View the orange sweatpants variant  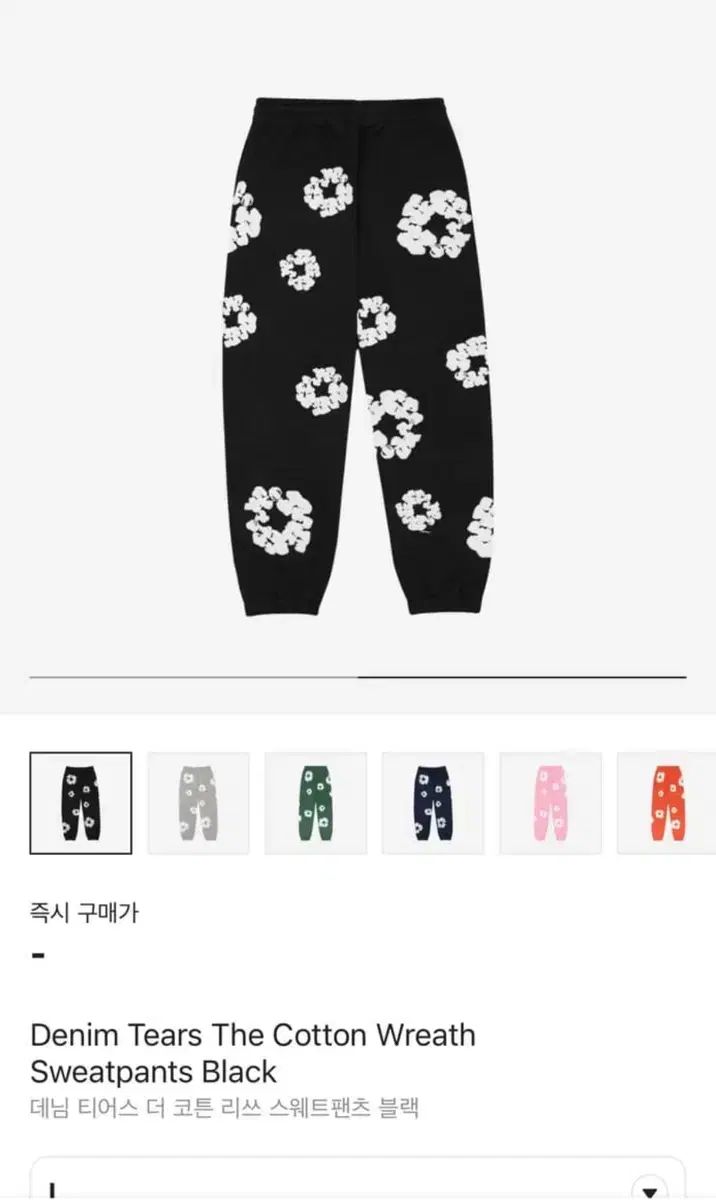(666, 802)
